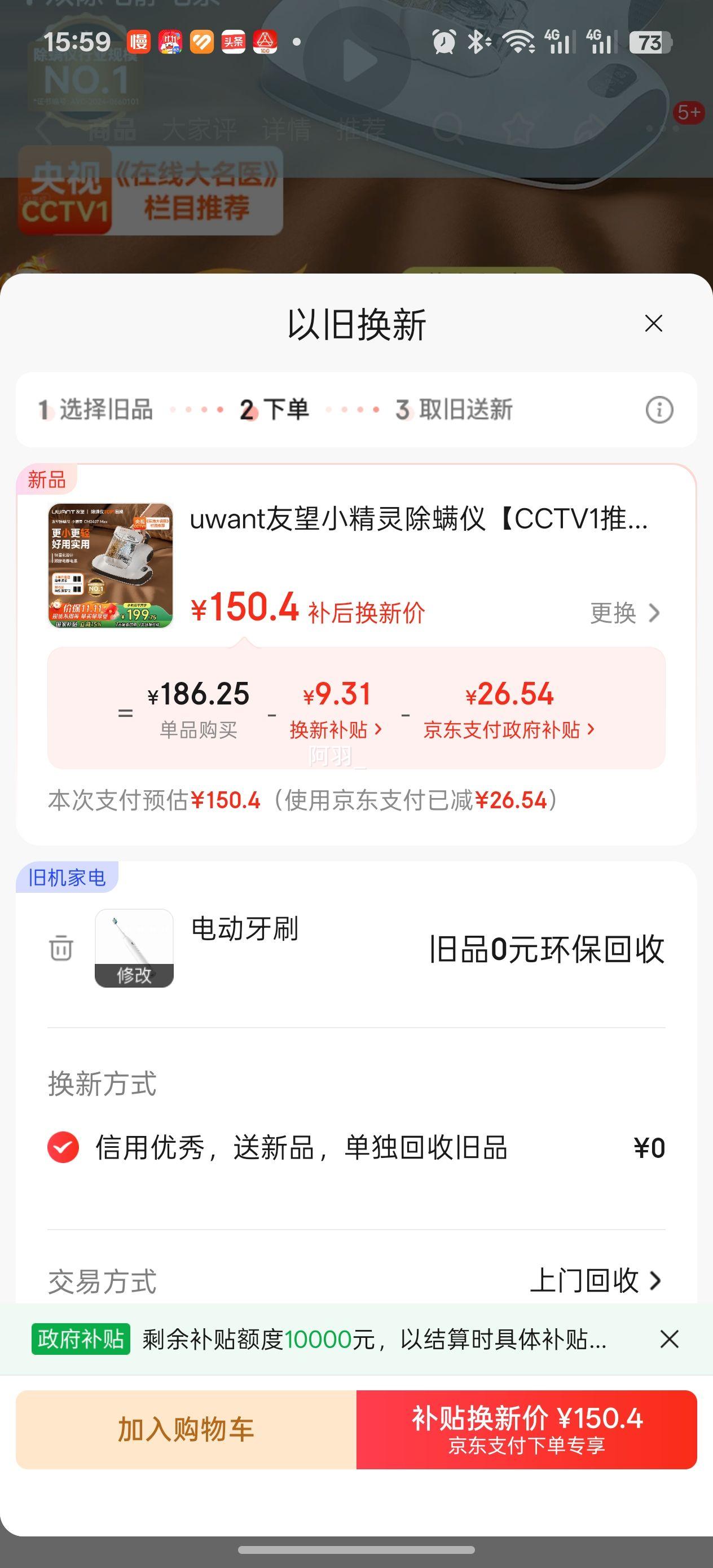
Task: Change 交易方式 from 上门回收
Action: click(595, 1281)
